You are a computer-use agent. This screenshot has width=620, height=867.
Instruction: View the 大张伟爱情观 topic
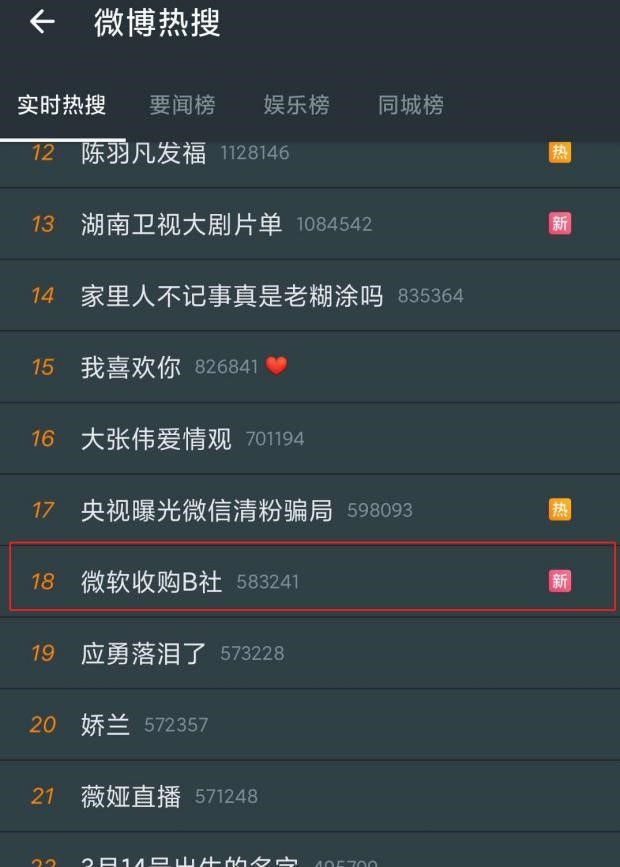(156, 439)
